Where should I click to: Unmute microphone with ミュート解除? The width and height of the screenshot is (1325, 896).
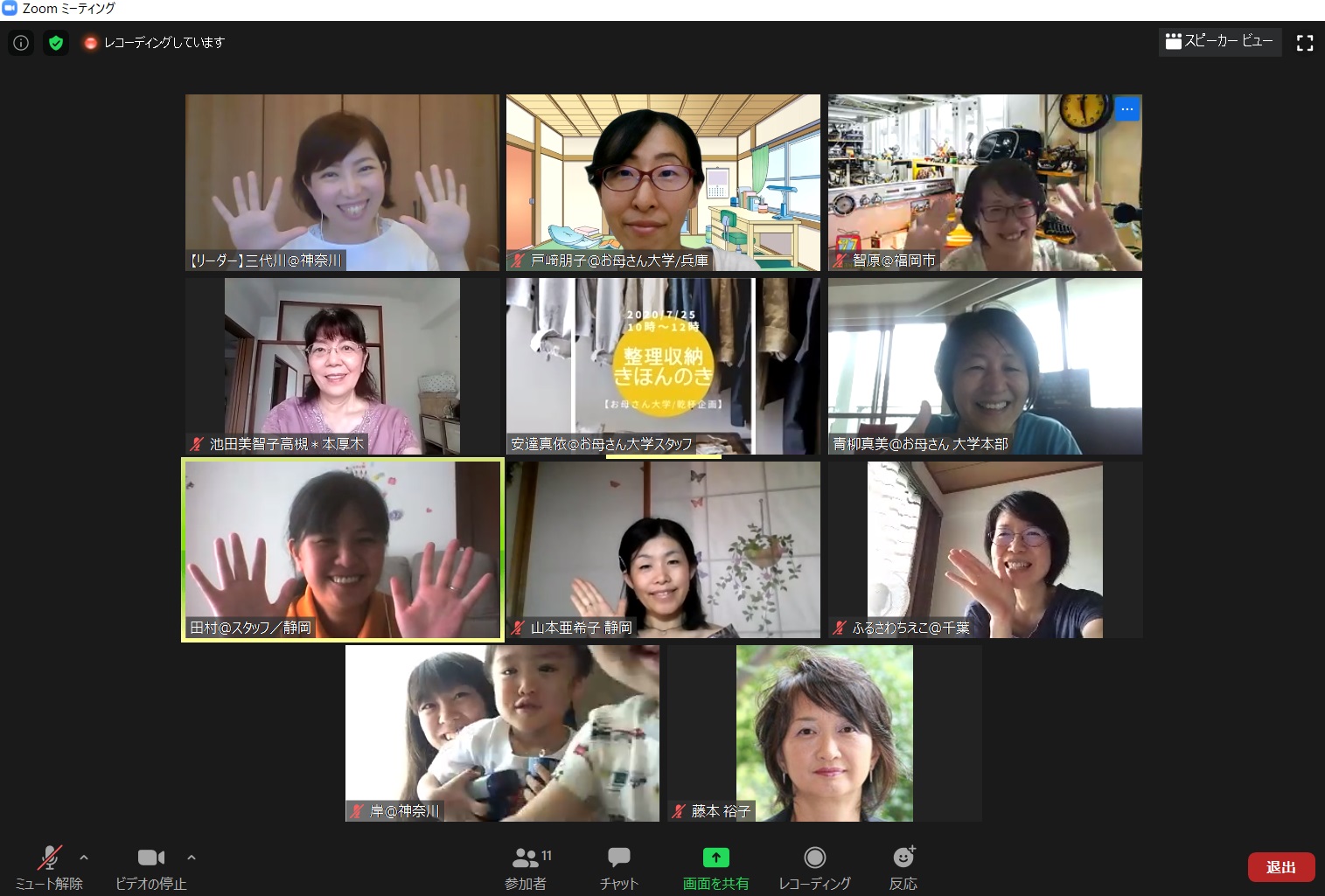point(49,866)
